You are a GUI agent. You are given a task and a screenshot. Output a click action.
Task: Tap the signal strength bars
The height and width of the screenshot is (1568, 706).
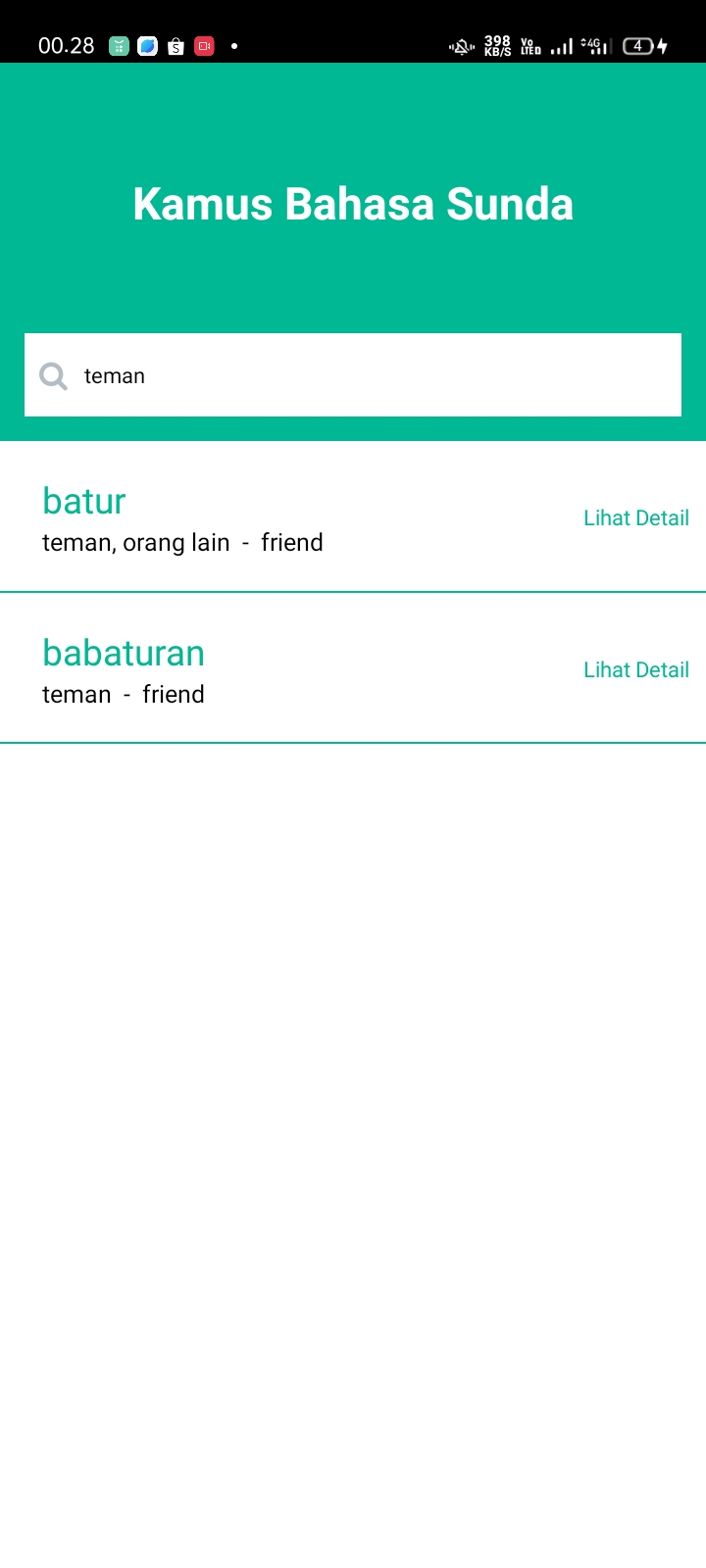[561, 45]
